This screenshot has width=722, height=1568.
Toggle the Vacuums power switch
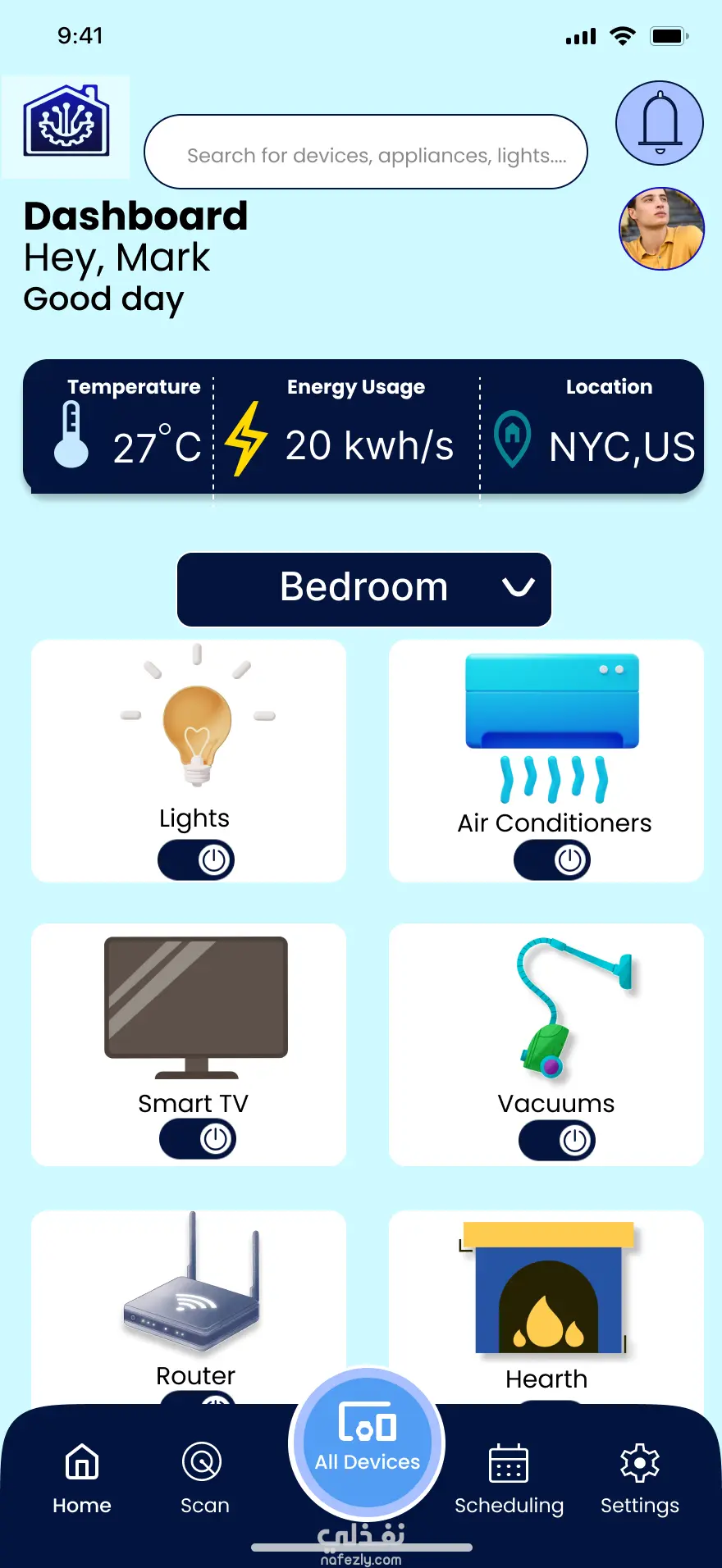[x=557, y=1141]
